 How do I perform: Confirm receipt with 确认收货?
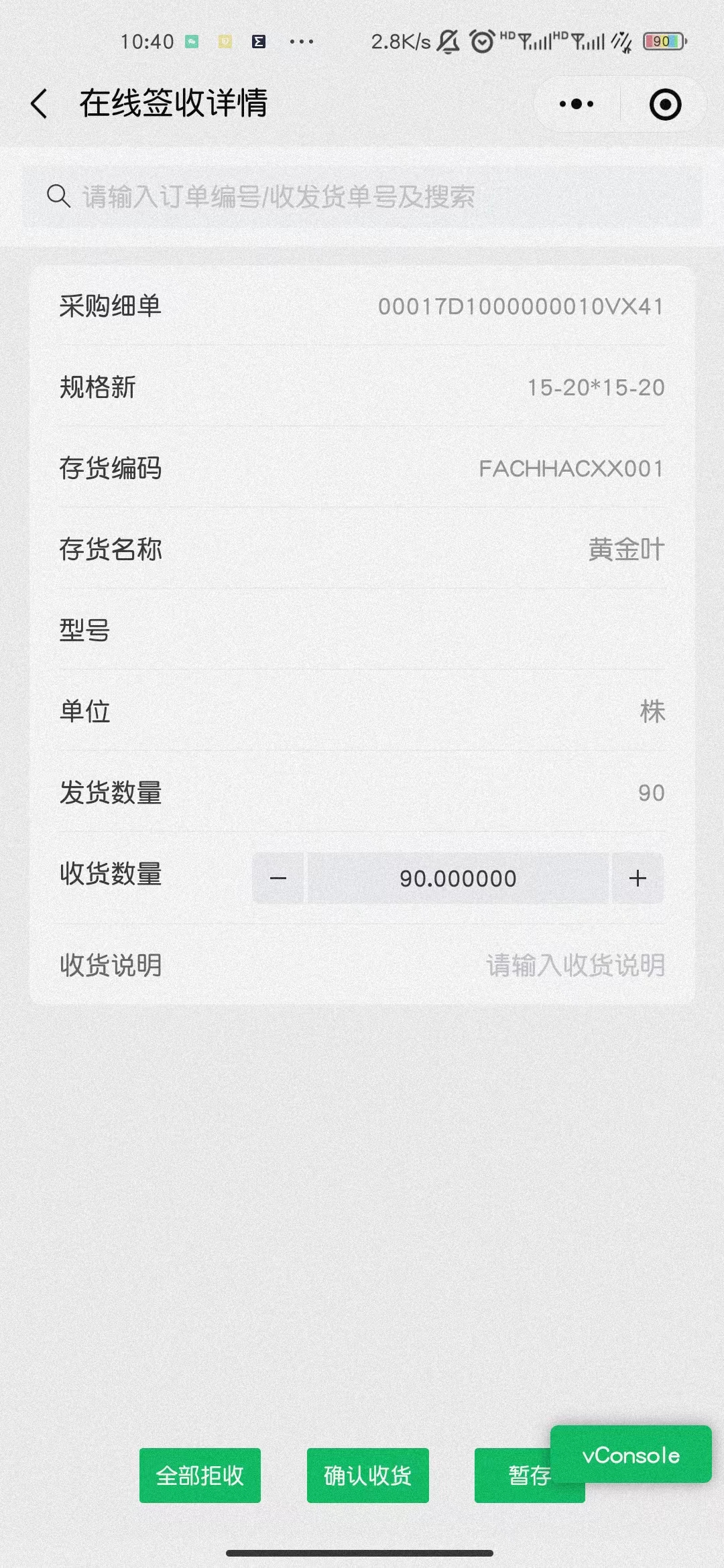(367, 1476)
